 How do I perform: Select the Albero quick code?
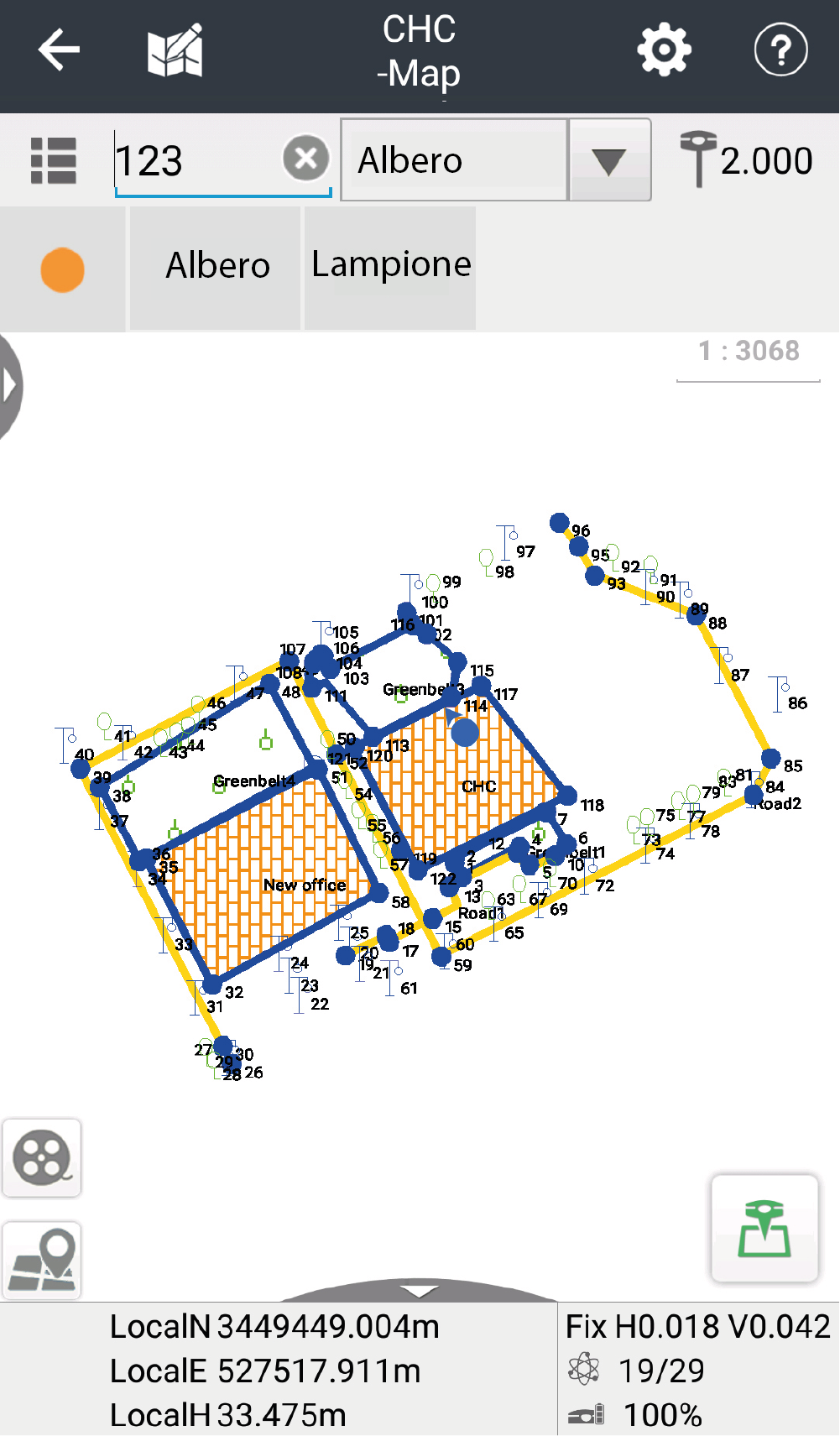(x=217, y=266)
